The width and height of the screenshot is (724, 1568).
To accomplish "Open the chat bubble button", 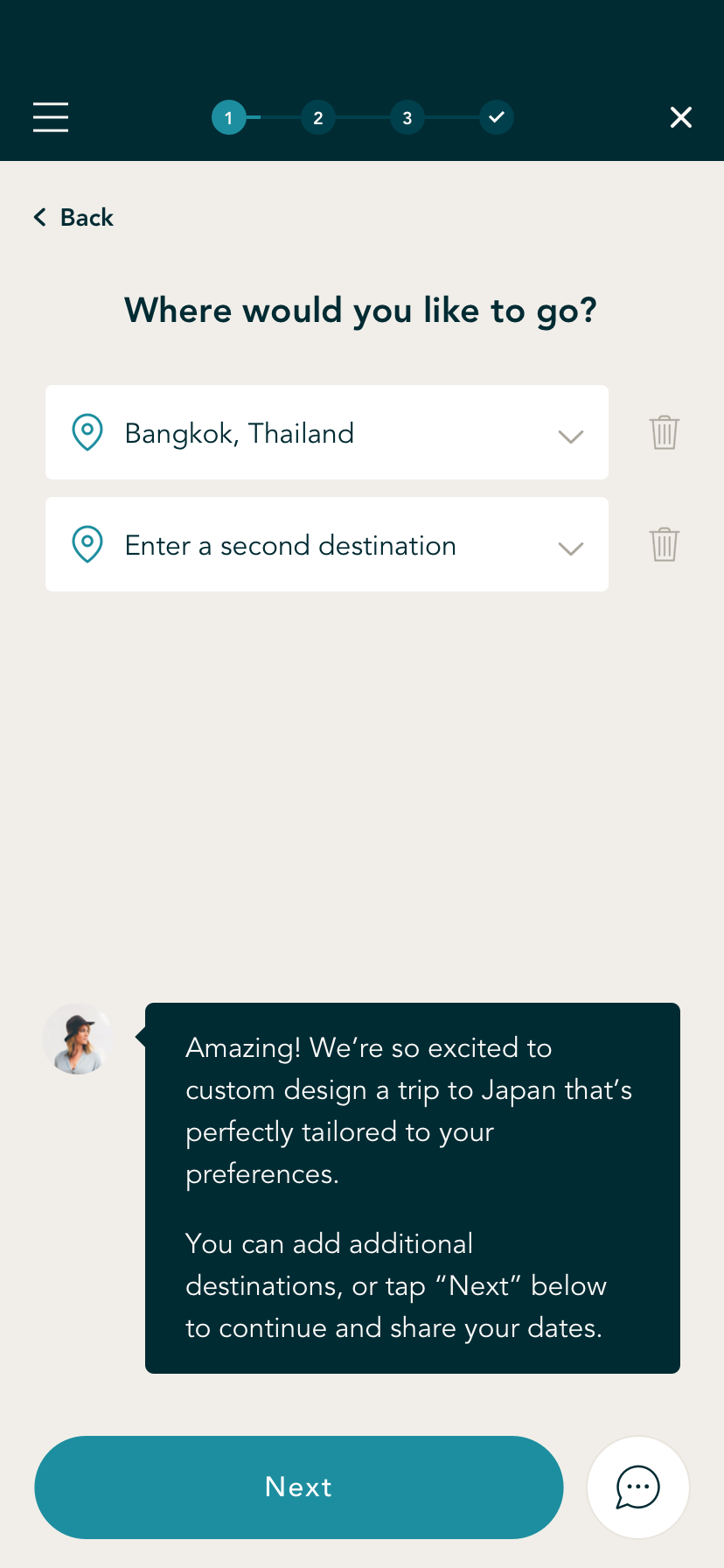I will click(x=637, y=1487).
